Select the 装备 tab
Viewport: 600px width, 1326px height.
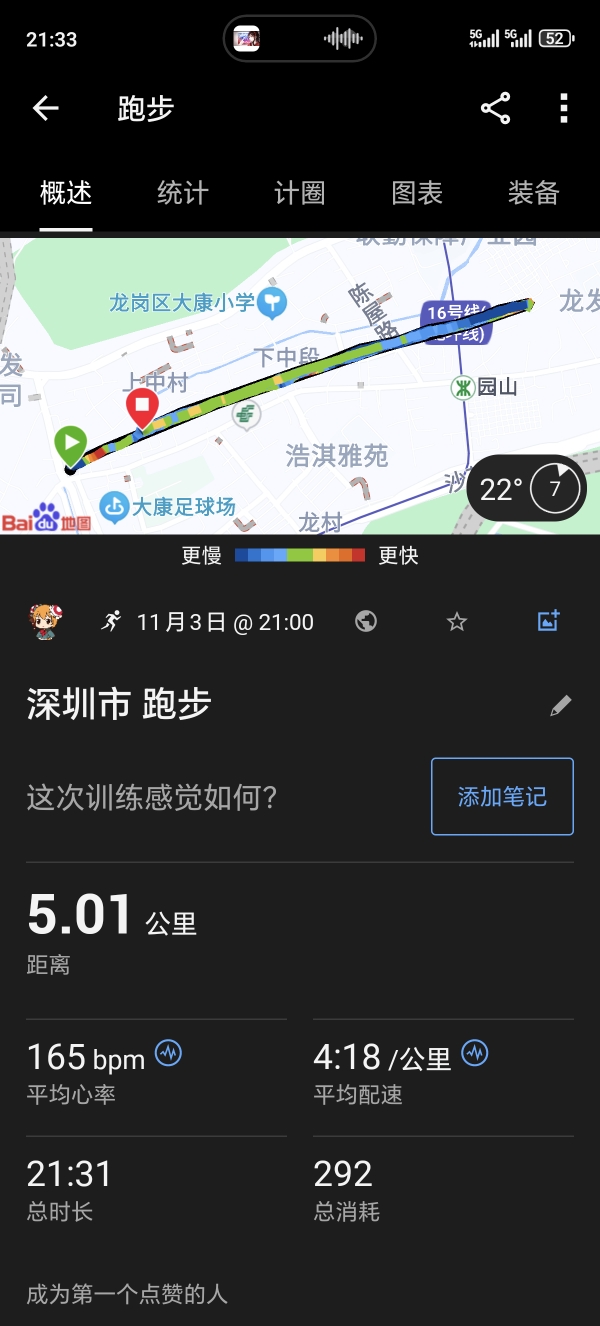click(x=533, y=193)
